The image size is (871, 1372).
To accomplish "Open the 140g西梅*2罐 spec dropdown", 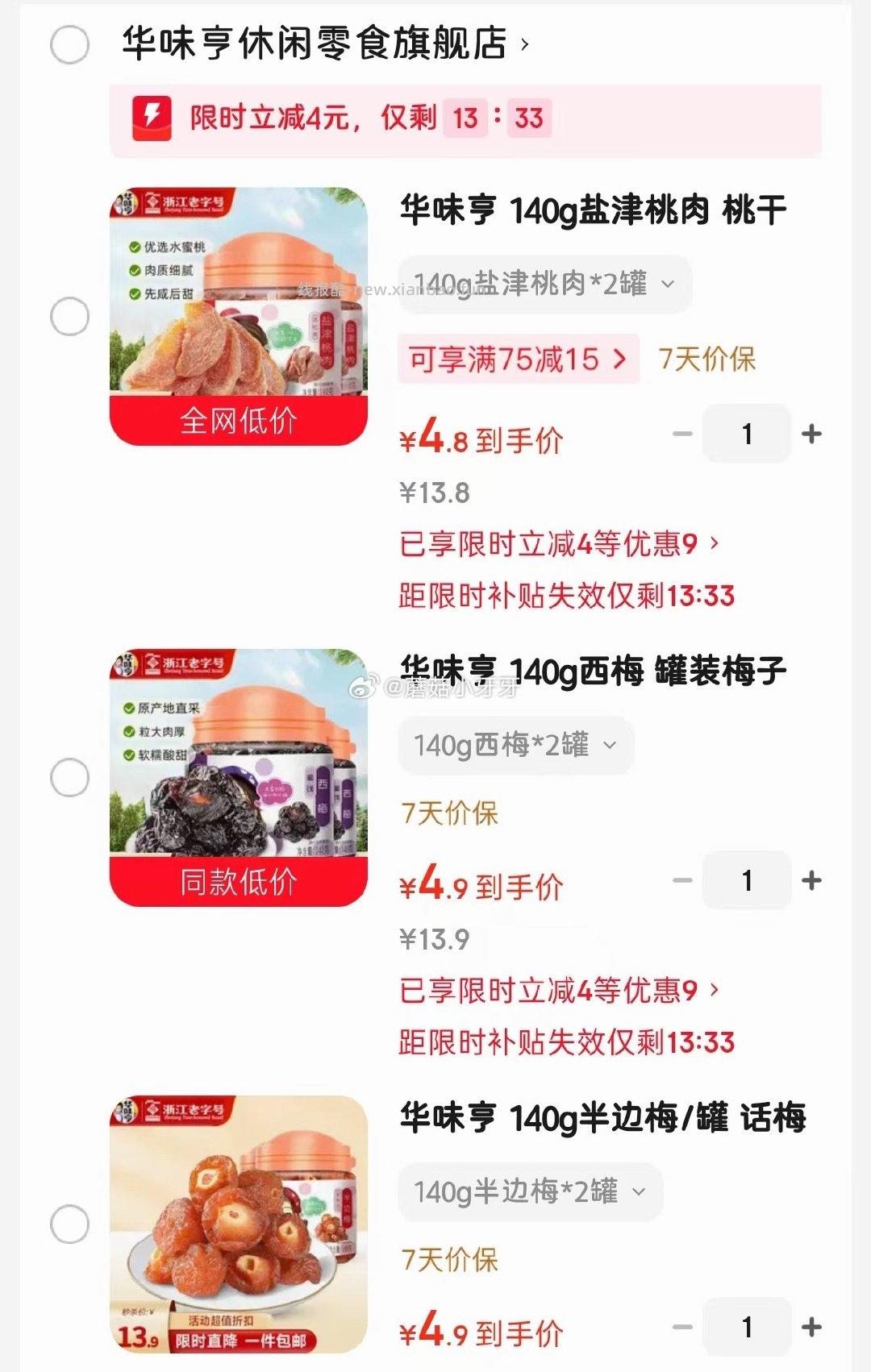I will [516, 744].
